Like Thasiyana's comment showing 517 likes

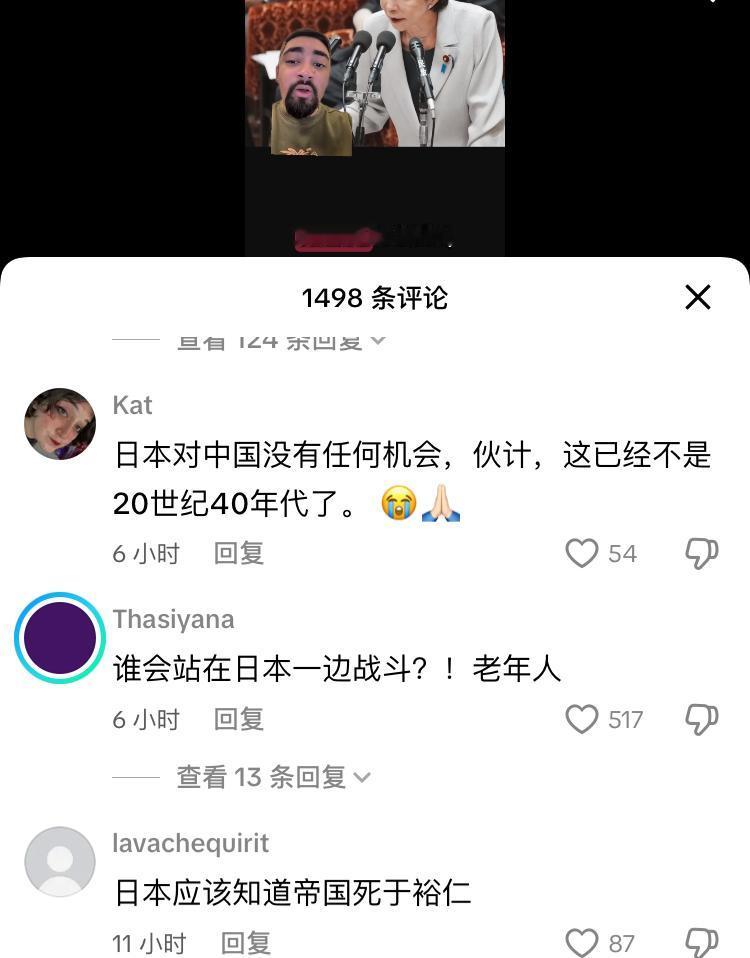coord(581,719)
